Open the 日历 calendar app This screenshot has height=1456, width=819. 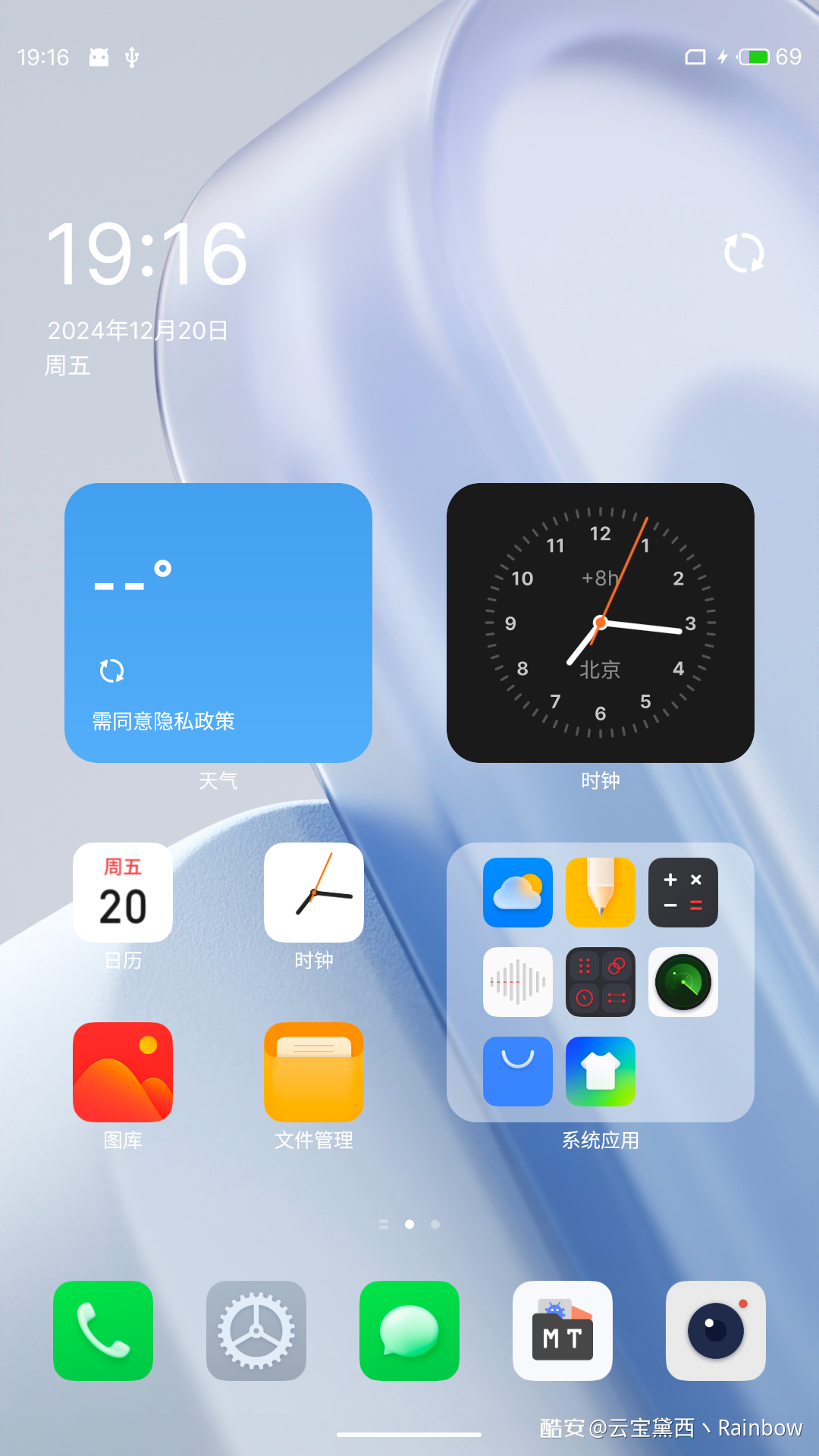point(123,893)
